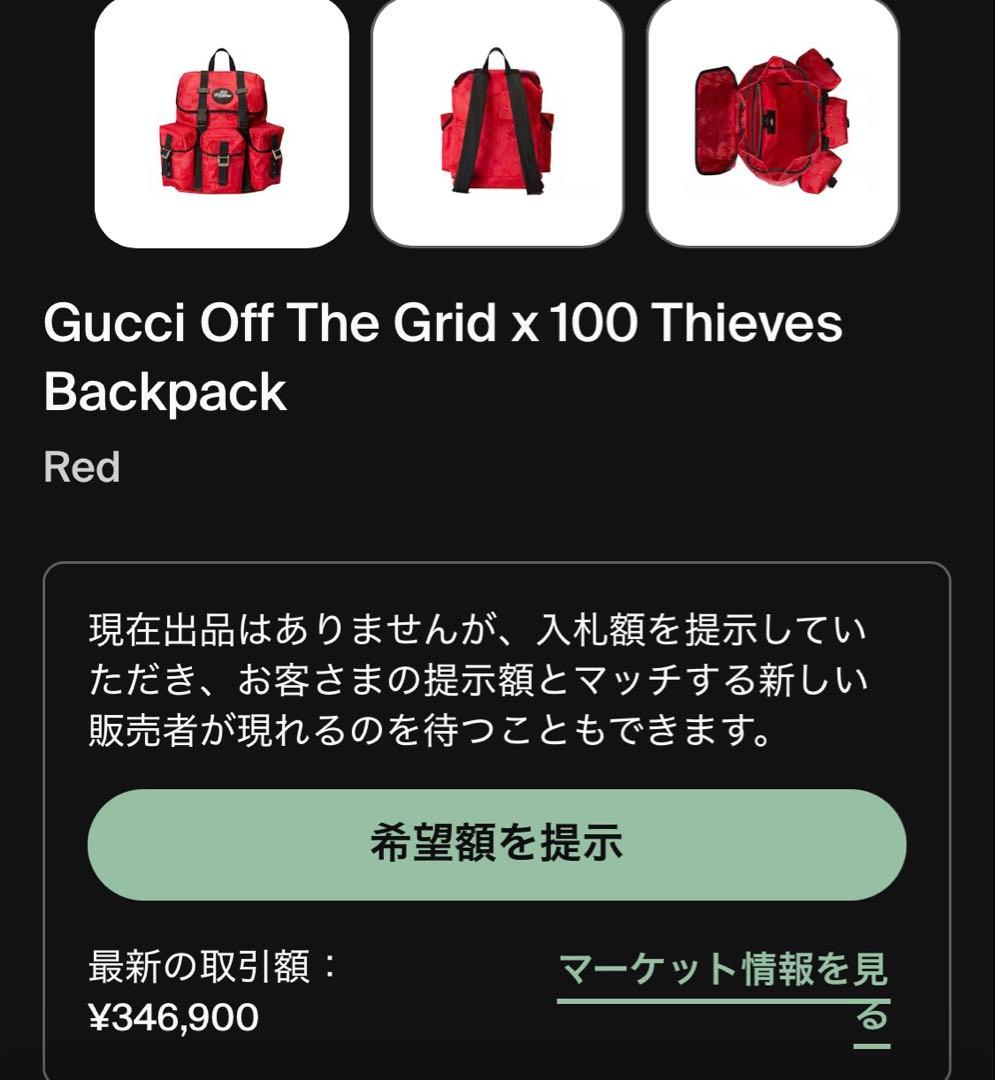Select the 100 Thieves text in the heading

[x=720, y=322]
